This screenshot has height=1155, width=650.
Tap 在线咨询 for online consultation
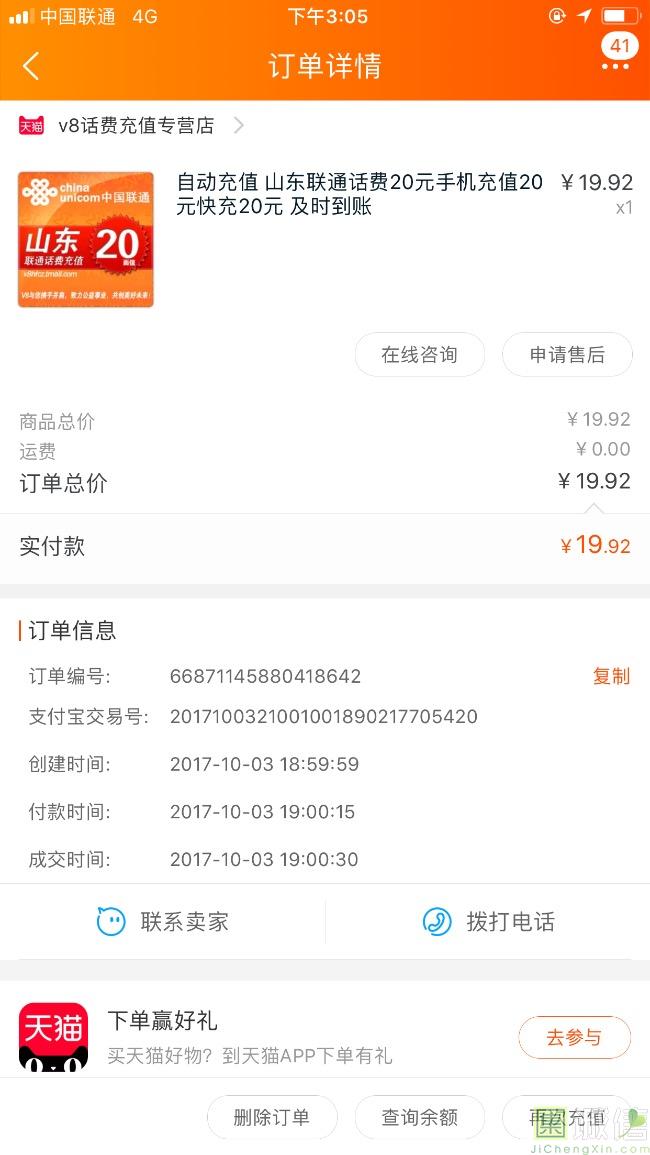click(x=419, y=355)
